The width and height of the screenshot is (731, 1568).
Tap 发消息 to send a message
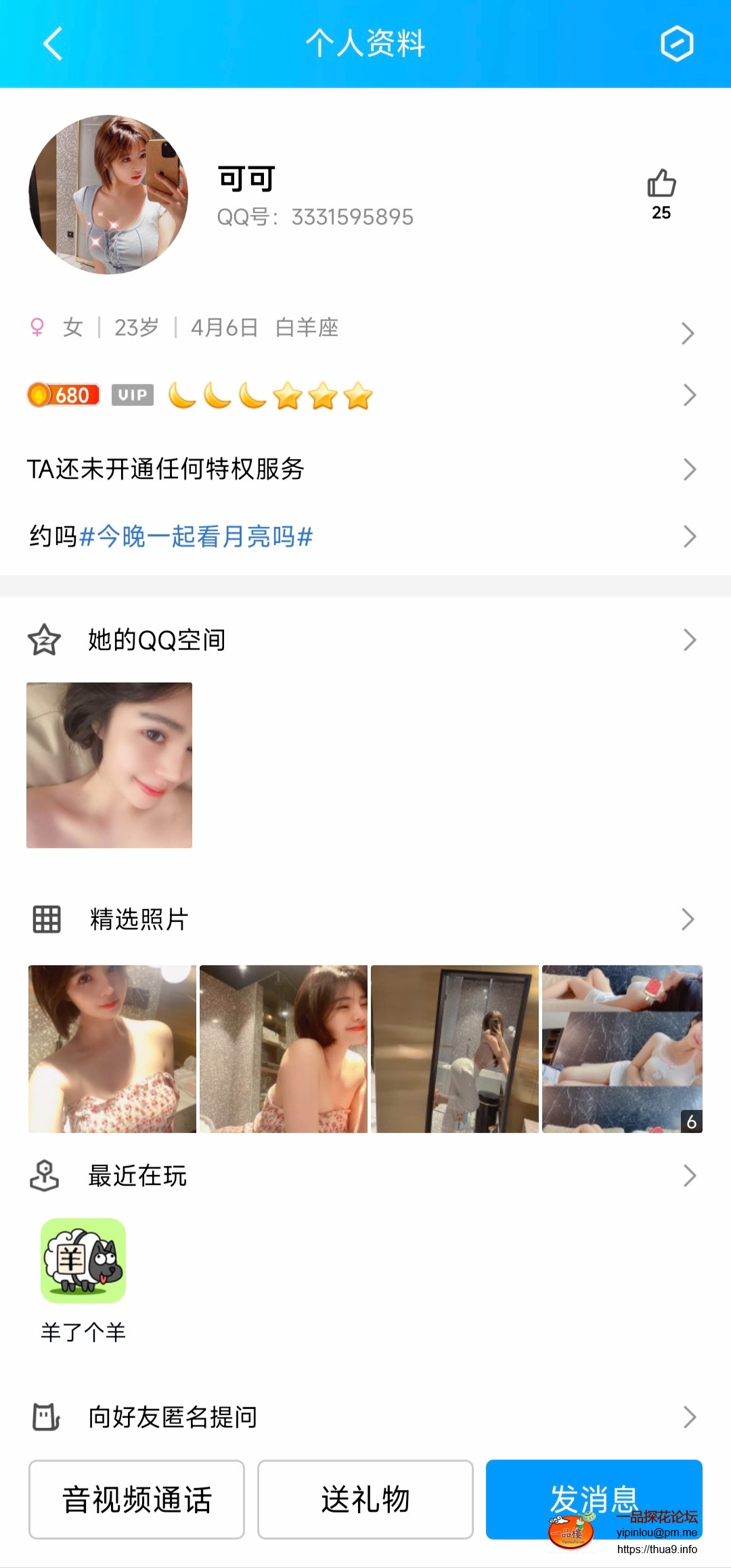(594, 1498)
